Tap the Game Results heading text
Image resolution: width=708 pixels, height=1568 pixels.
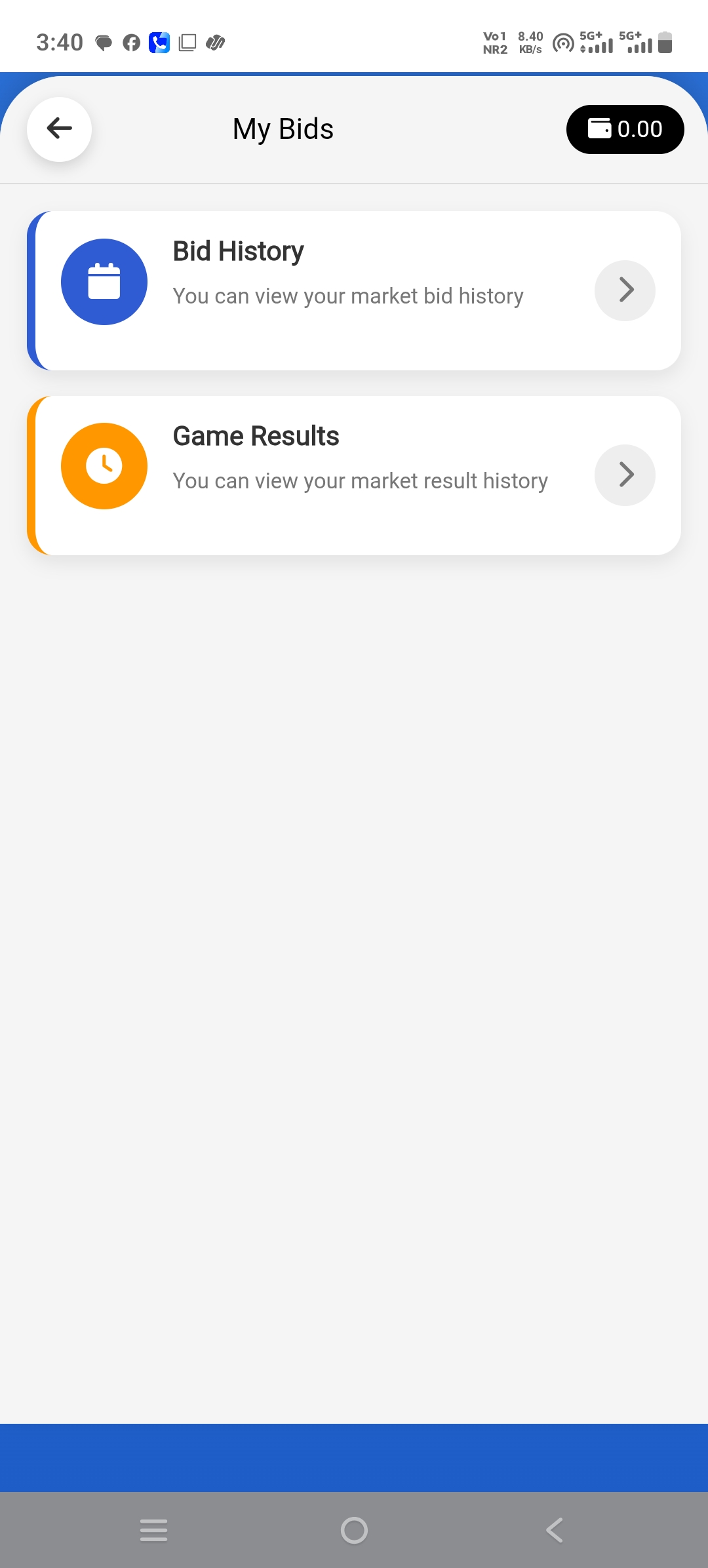pos(255,435)
